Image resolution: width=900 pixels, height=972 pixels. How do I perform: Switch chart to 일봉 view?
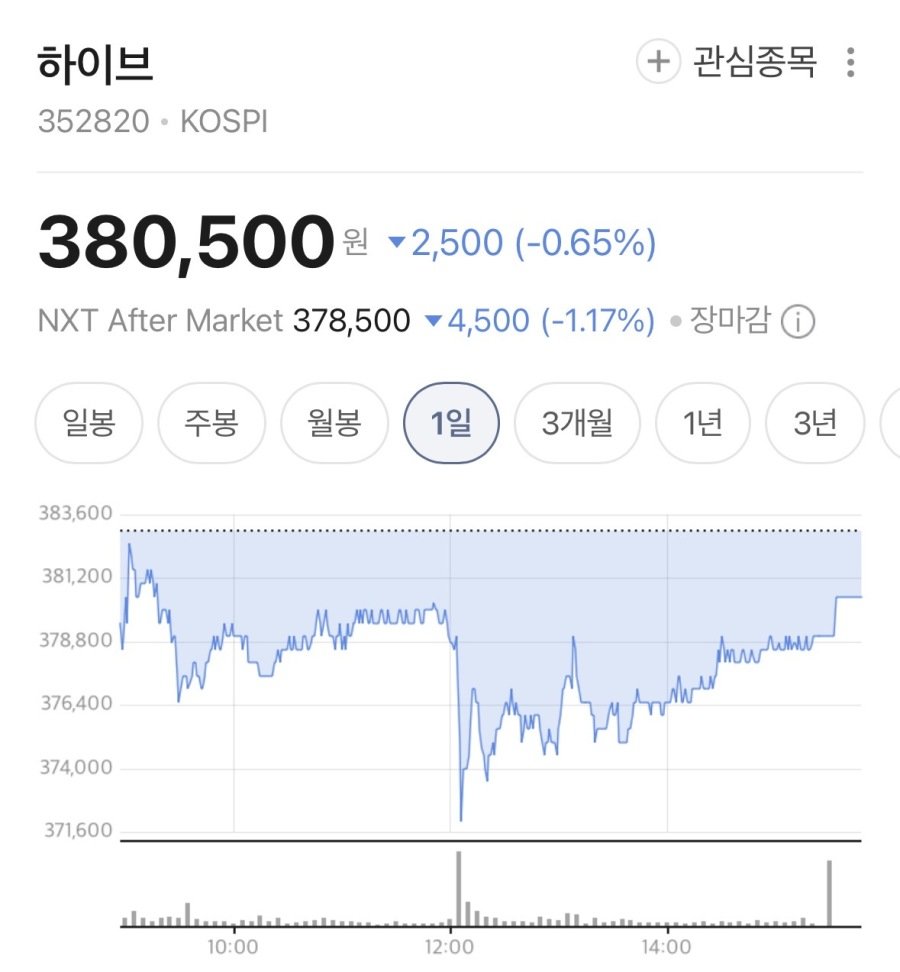click(89, 424)
